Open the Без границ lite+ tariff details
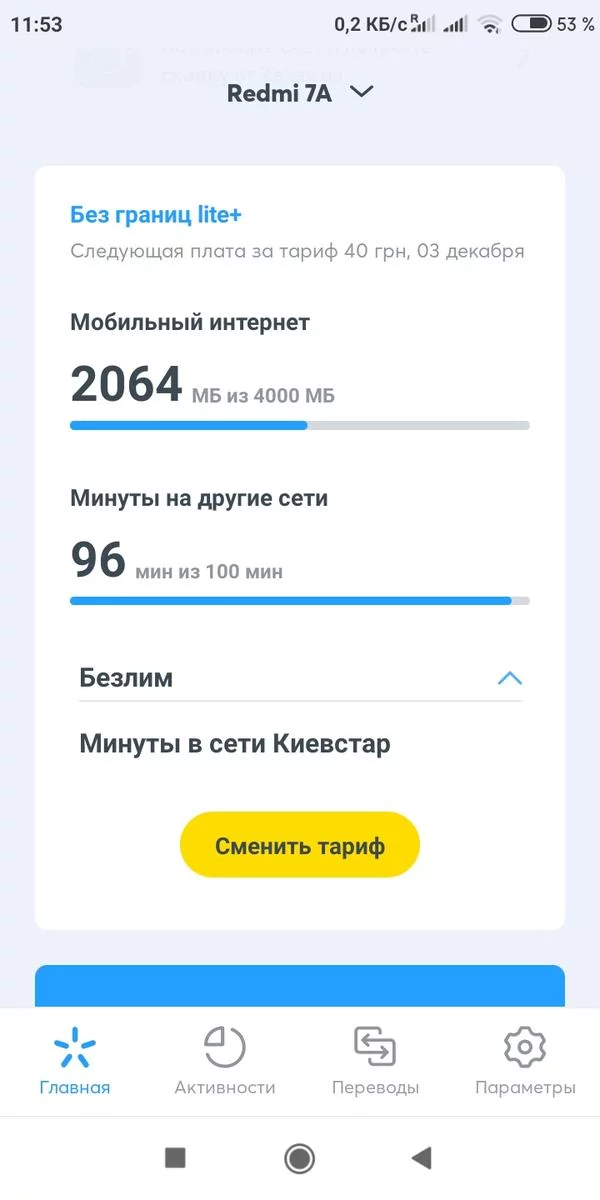The height and width of the screenshot is (1200, 600). pyautogui.click(x=156, y=214)
